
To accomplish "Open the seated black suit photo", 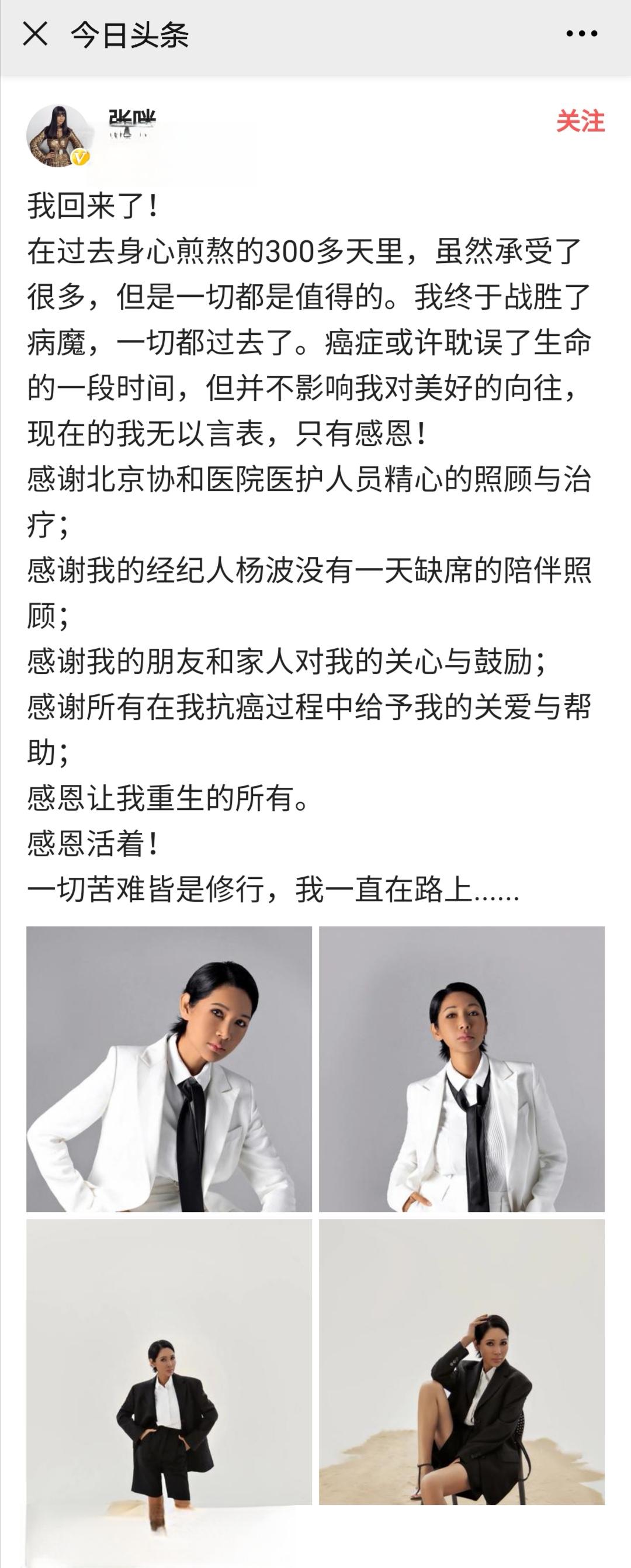I will pyautogui.click(x=462, y=1361).
